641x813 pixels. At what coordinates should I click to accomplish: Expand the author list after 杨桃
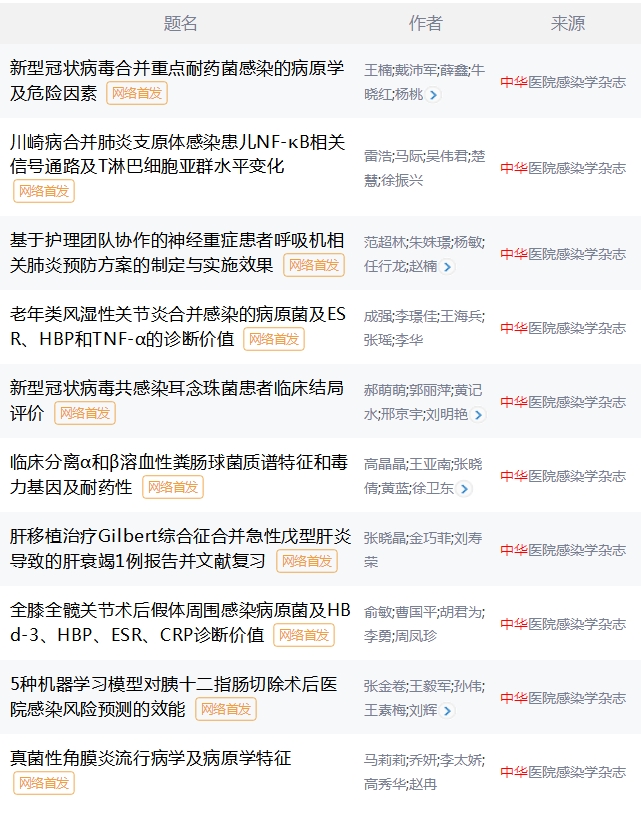coord(434,95)
